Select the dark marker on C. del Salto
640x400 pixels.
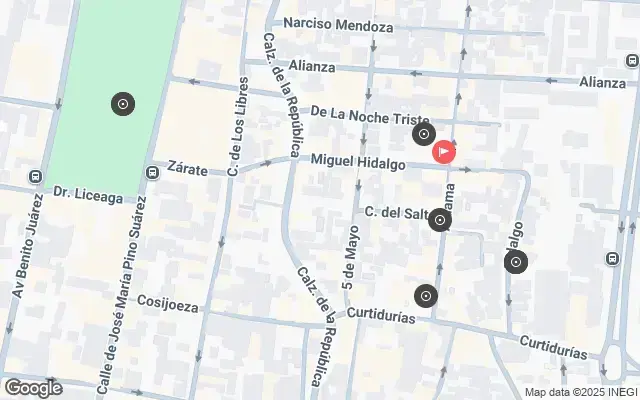tap(439, 221)
